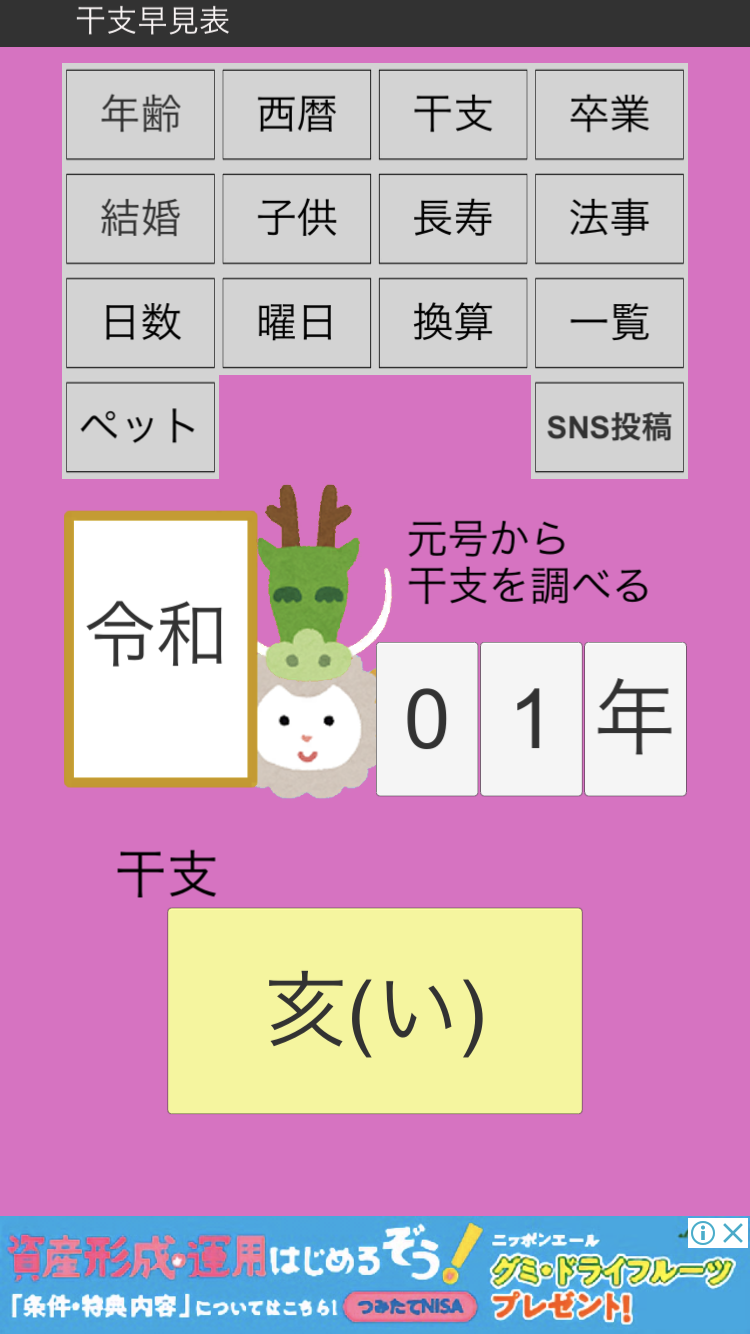Open the 法事 (memorial service) tool
Screen dimensions: 750x1334
(609, 218)
